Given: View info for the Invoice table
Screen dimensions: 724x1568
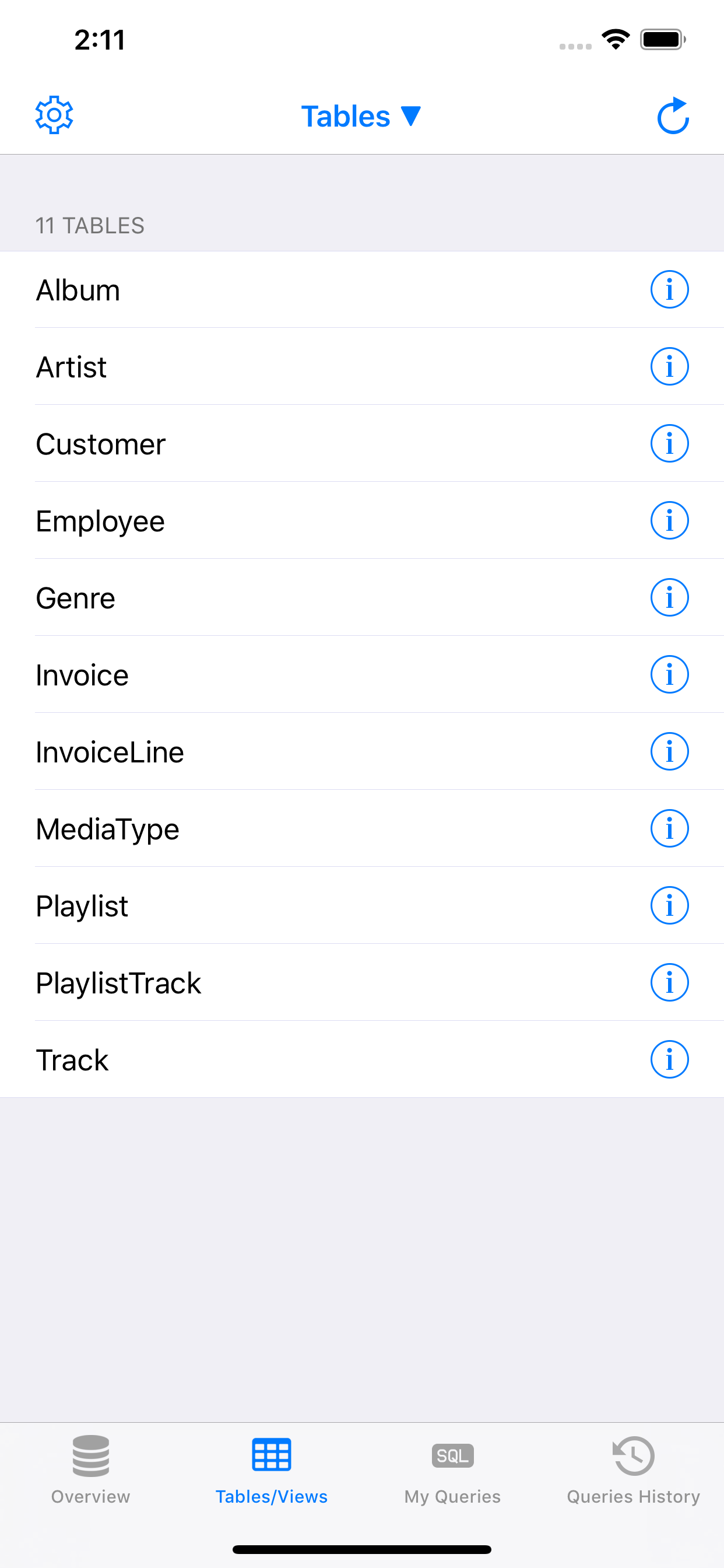Looking at the screenshot, I should pos(669,674).
